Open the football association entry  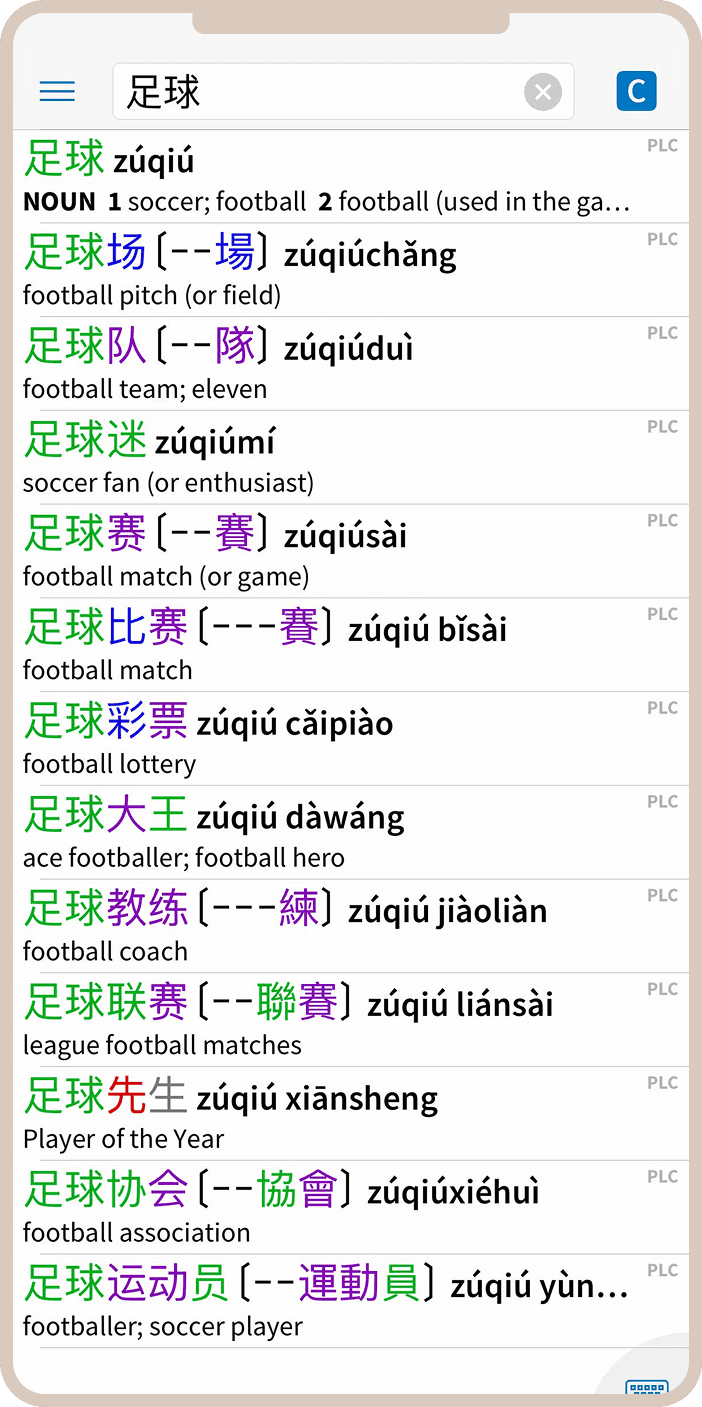pos(330,1208)
